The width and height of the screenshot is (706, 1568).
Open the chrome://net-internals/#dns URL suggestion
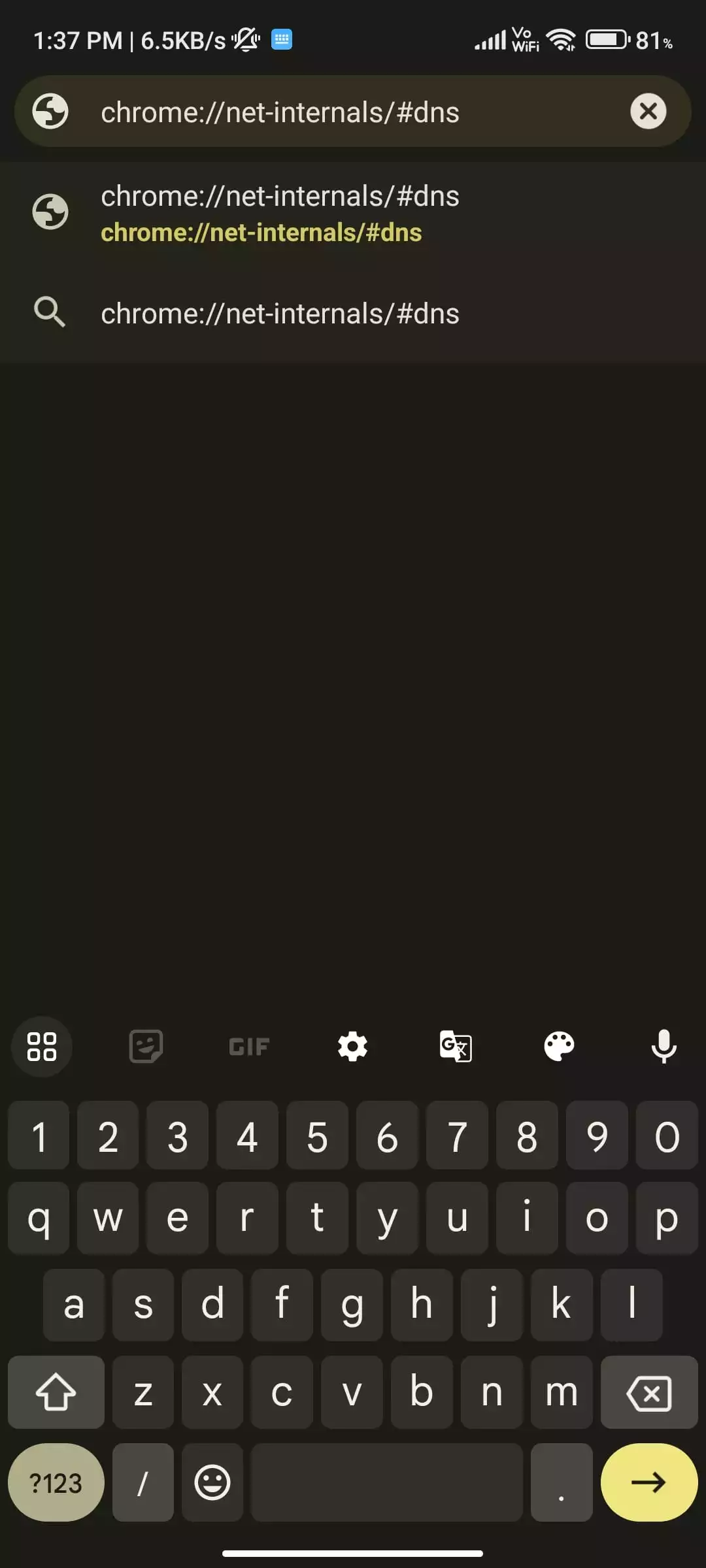(x=280, y=213)
